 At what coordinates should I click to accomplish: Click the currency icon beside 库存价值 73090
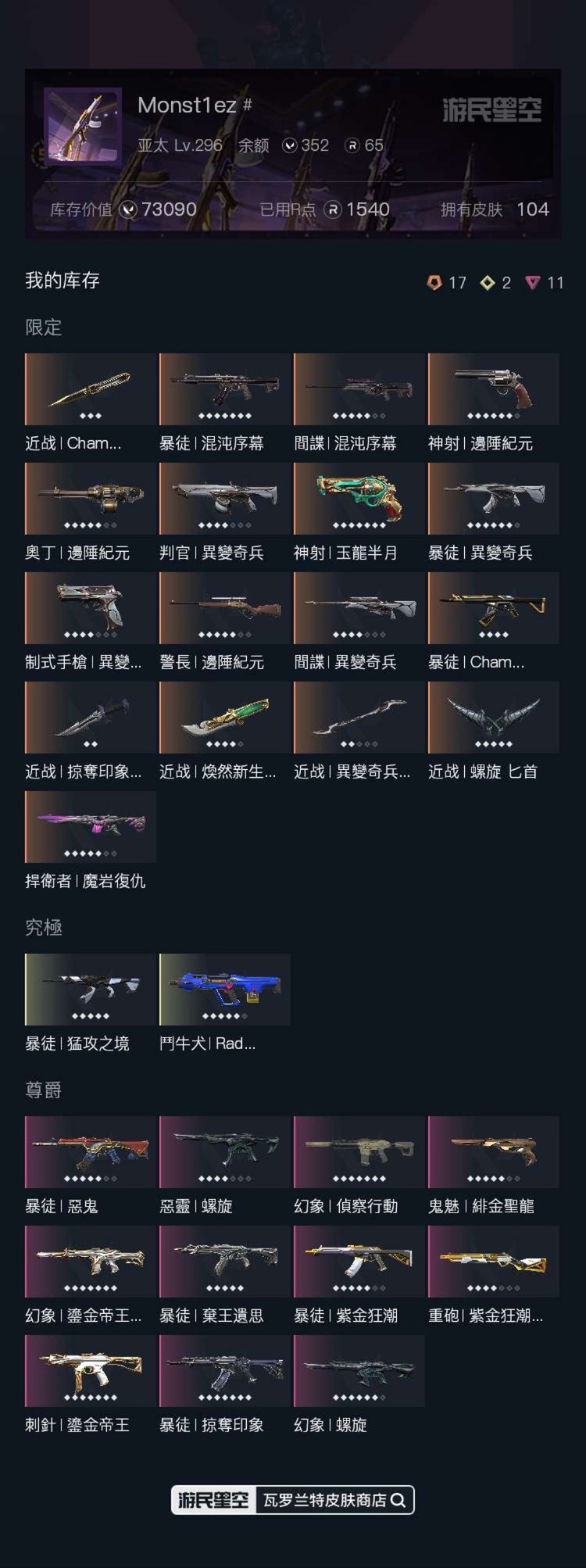[130, 209]
